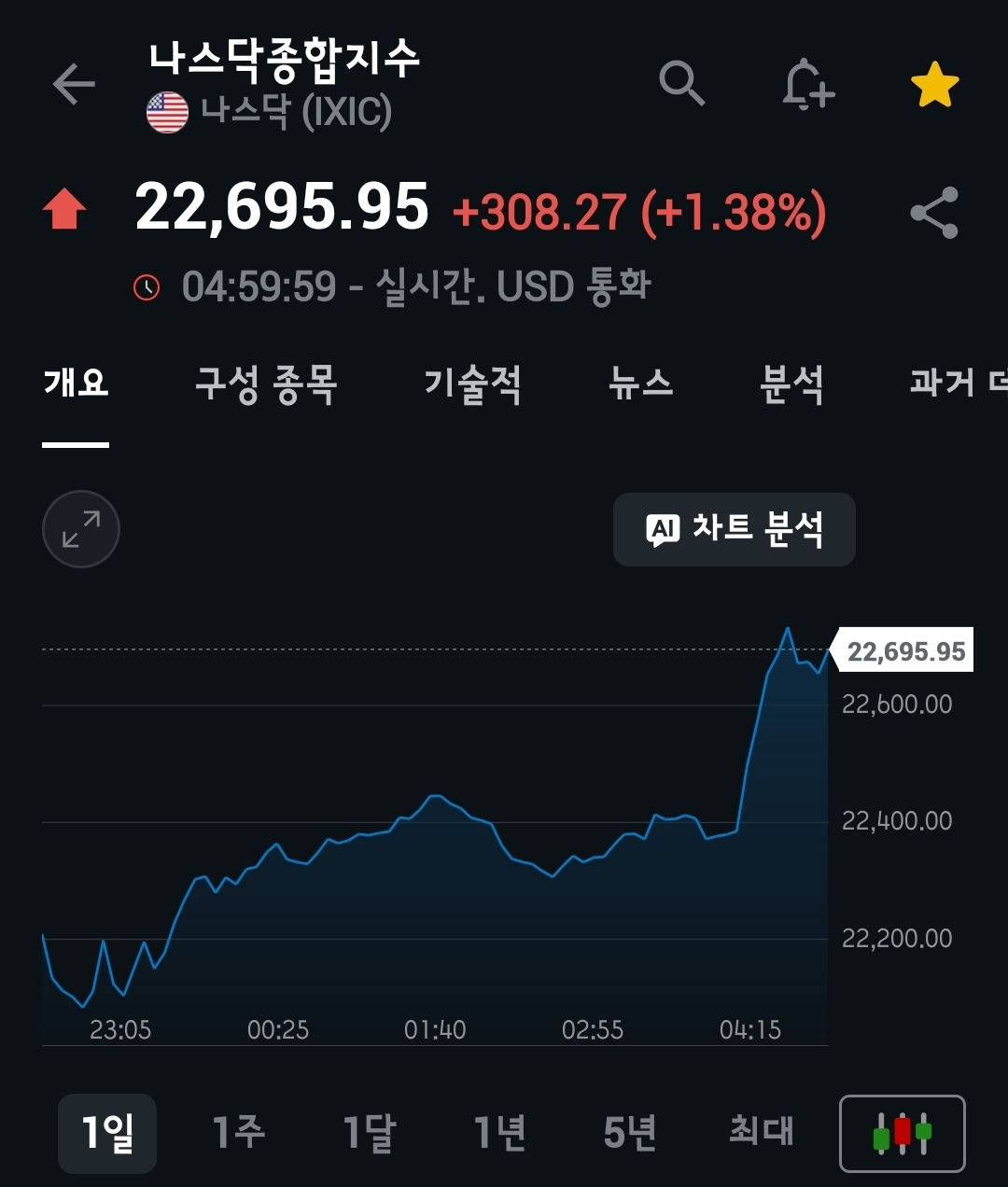Screen dimensions: 1008x1187
Task: Switch to the 뉴스 tab
Action: pos(640,384)
